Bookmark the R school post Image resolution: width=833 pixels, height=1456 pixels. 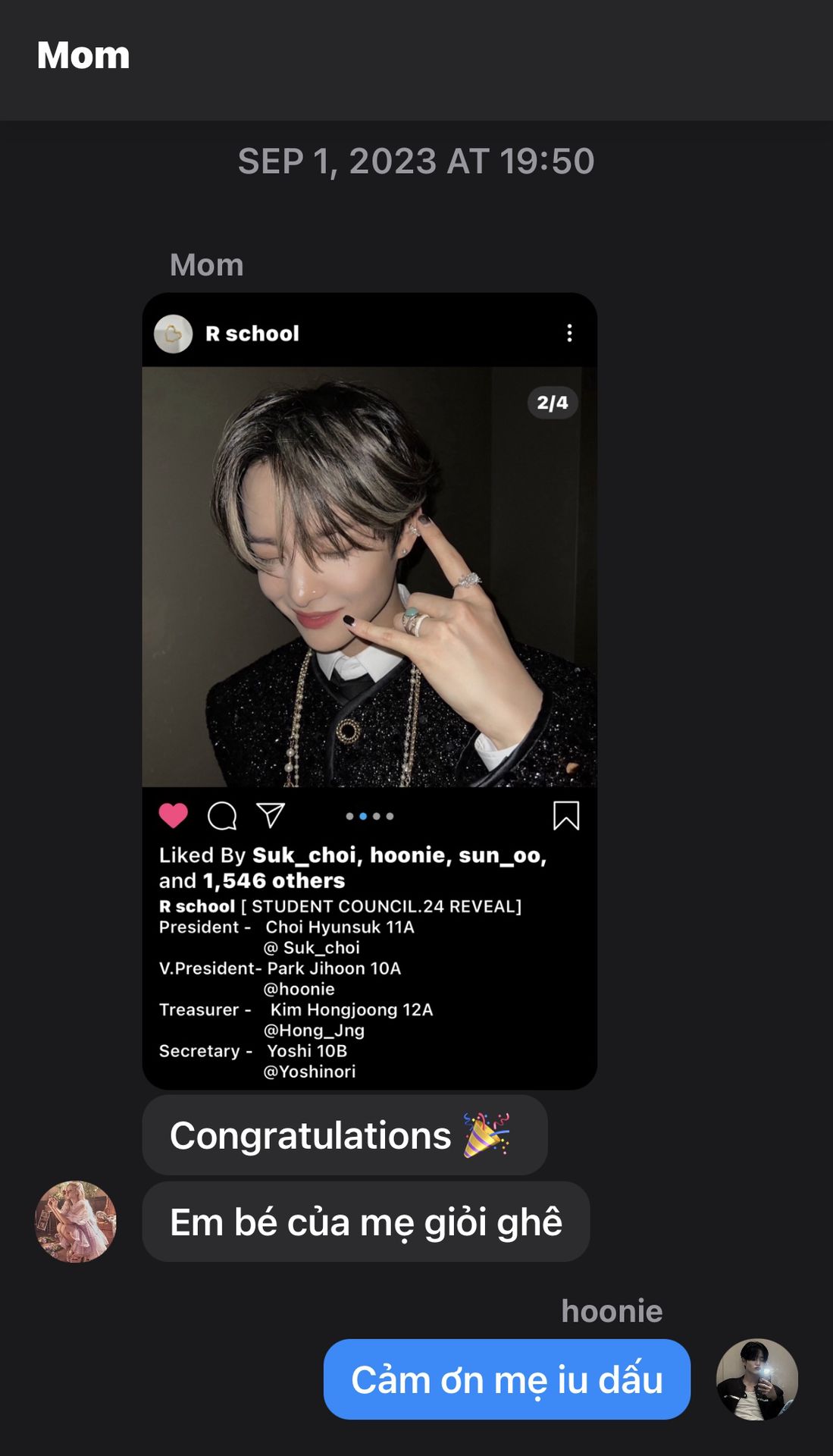[566, 816]
